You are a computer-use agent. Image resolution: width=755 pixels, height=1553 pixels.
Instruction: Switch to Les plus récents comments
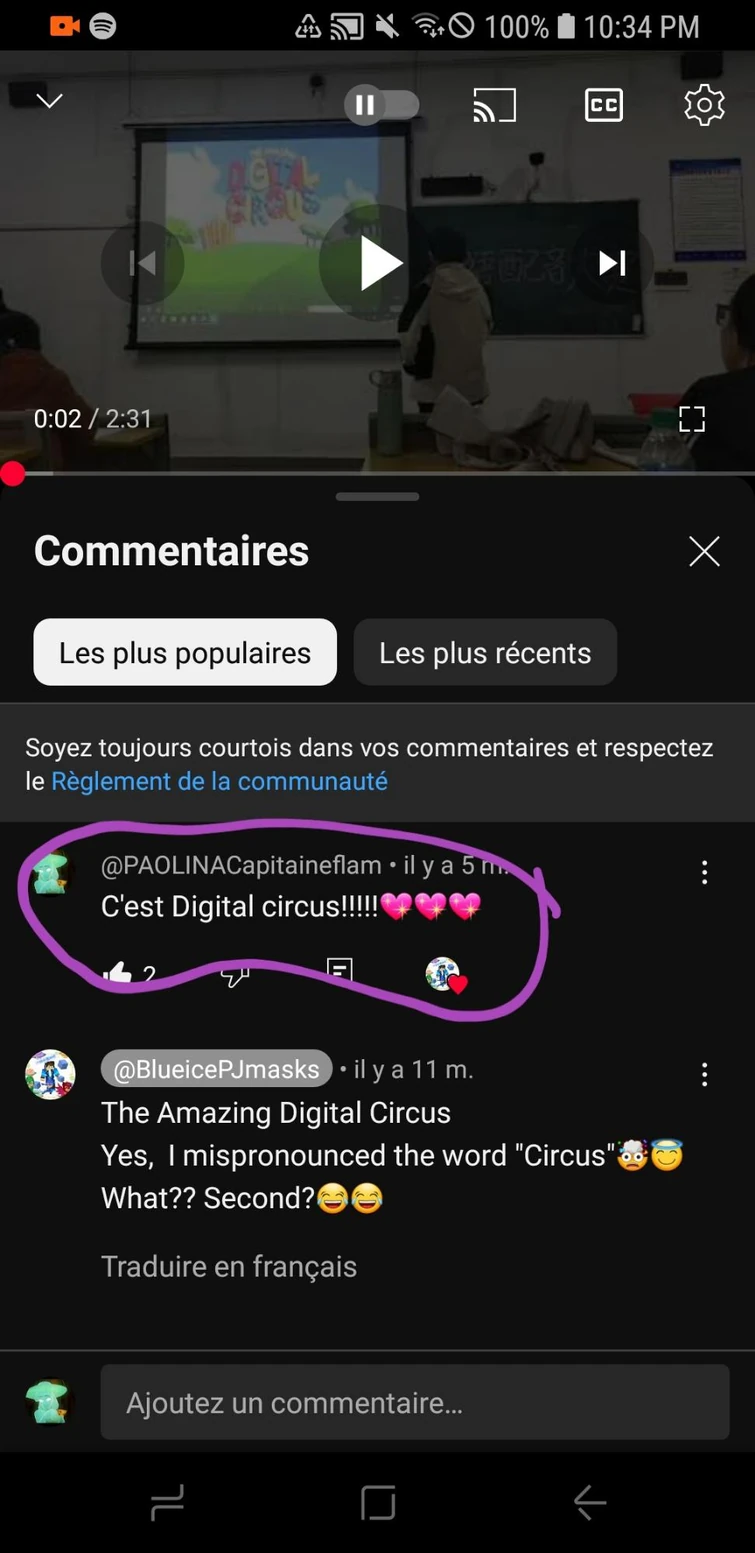(x=485, y=653)
